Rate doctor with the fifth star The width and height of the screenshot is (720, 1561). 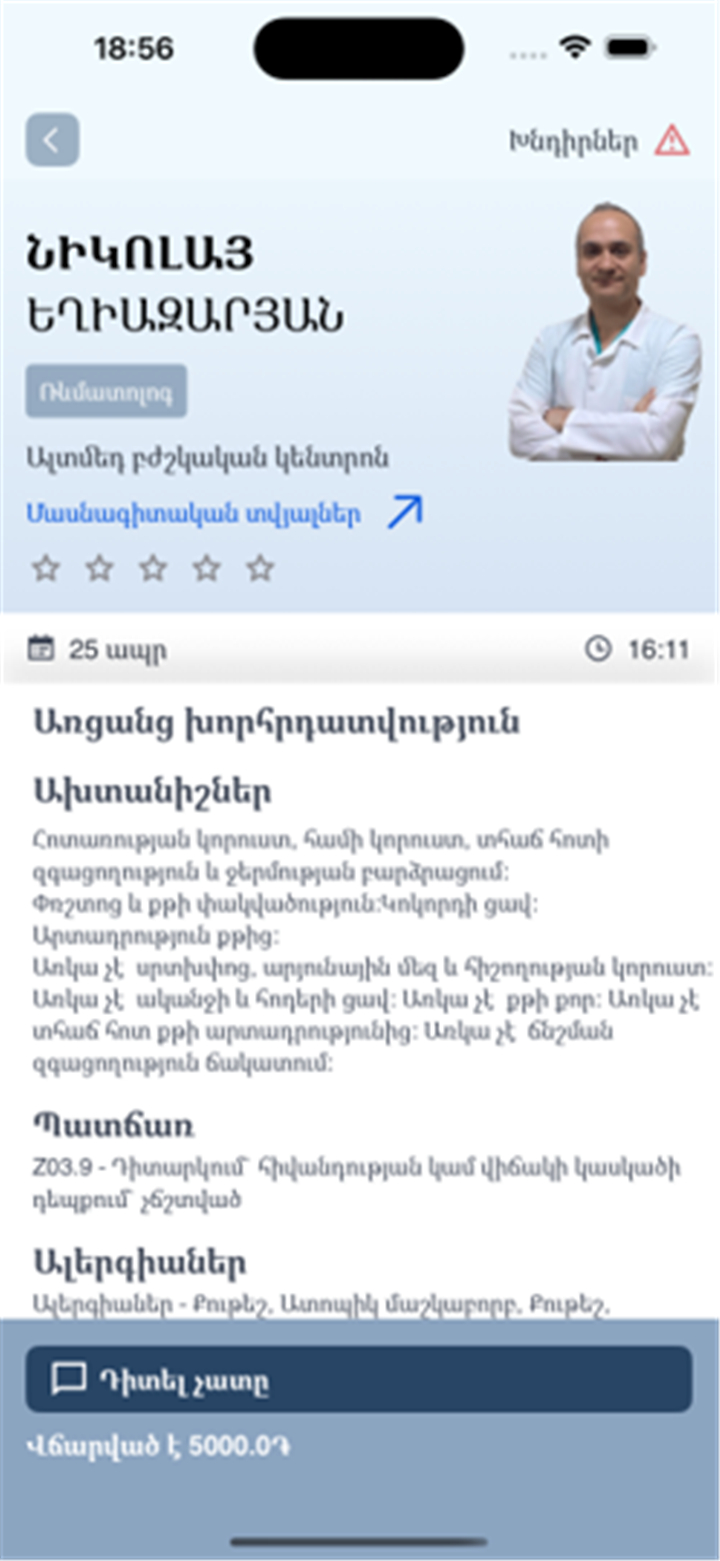click(260, 569)
